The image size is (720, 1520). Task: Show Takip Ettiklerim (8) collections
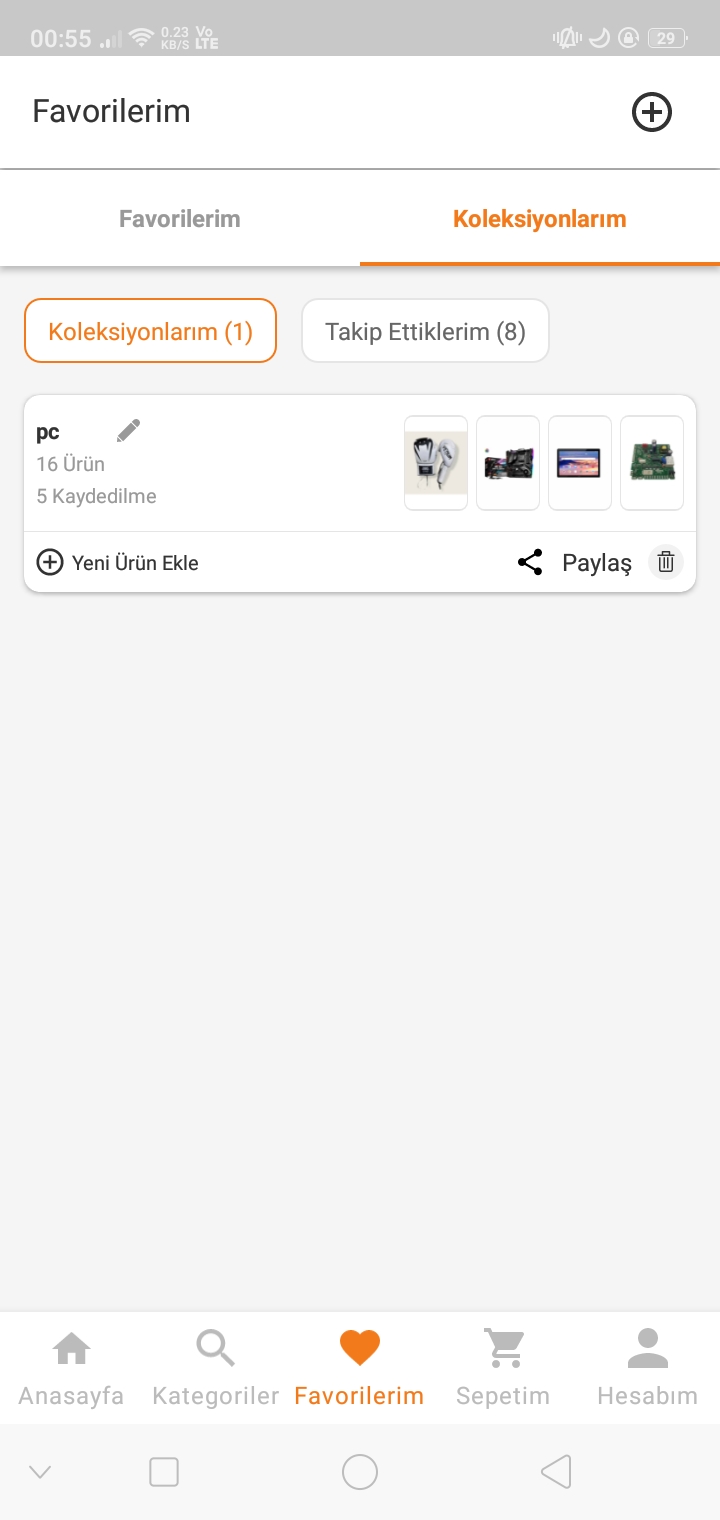point(425,331)
